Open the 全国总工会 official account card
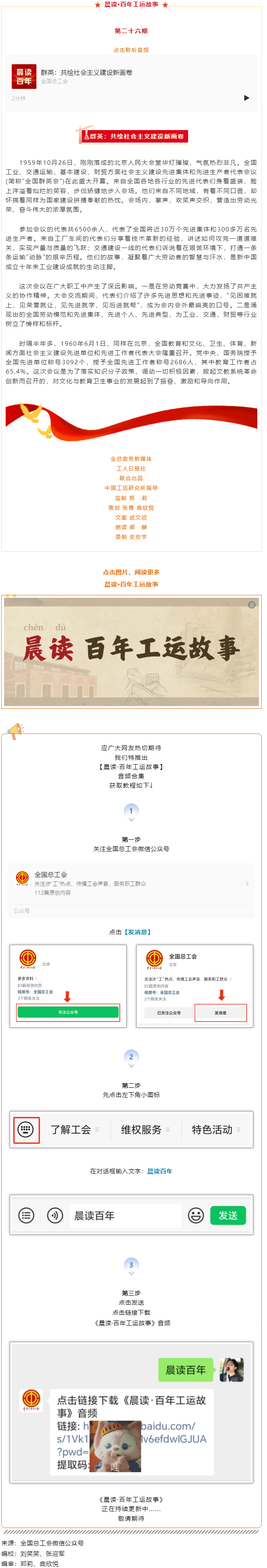The width and height of the screenshot is (267, 1568). (x=131, y=883)
